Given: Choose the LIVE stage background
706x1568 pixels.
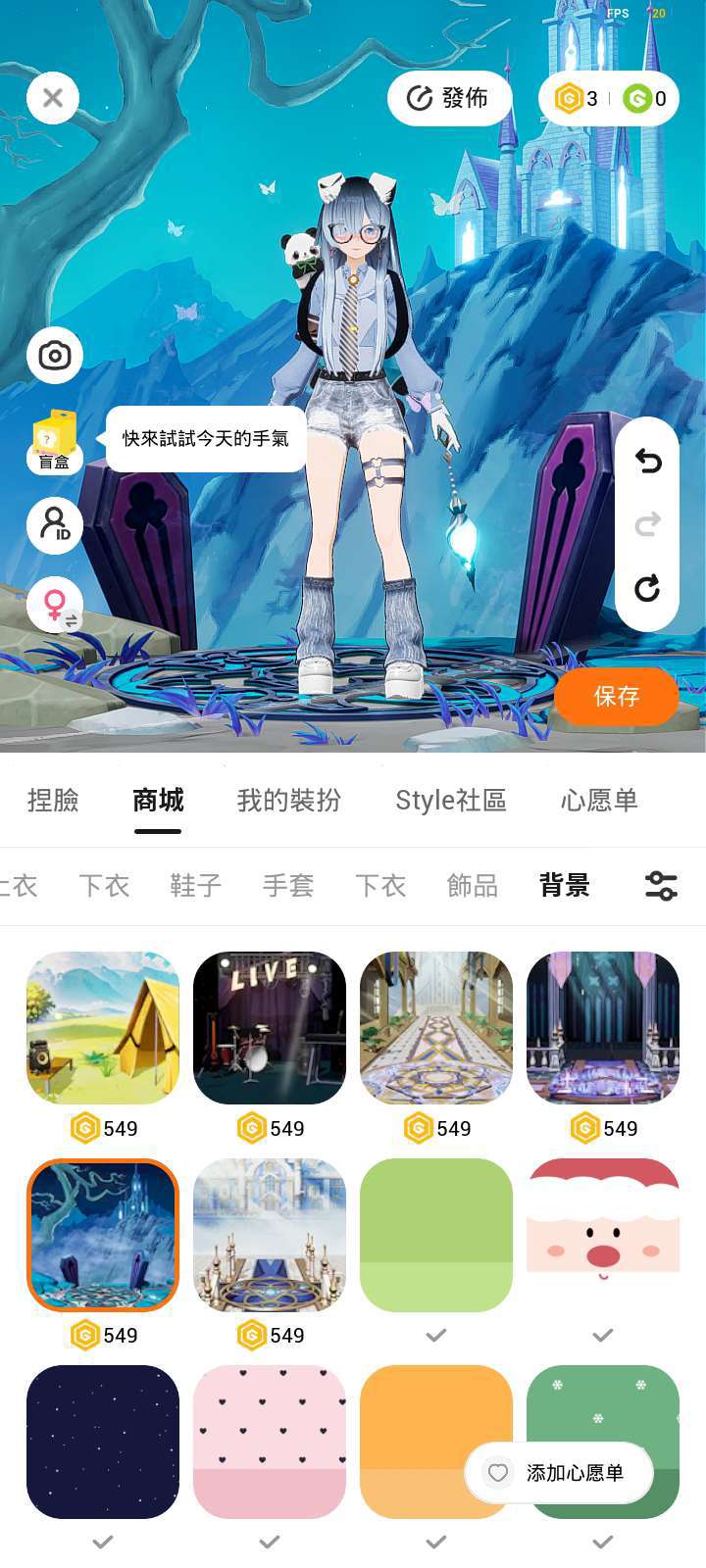Looking at the screenshot, I should pos(270,1028).
